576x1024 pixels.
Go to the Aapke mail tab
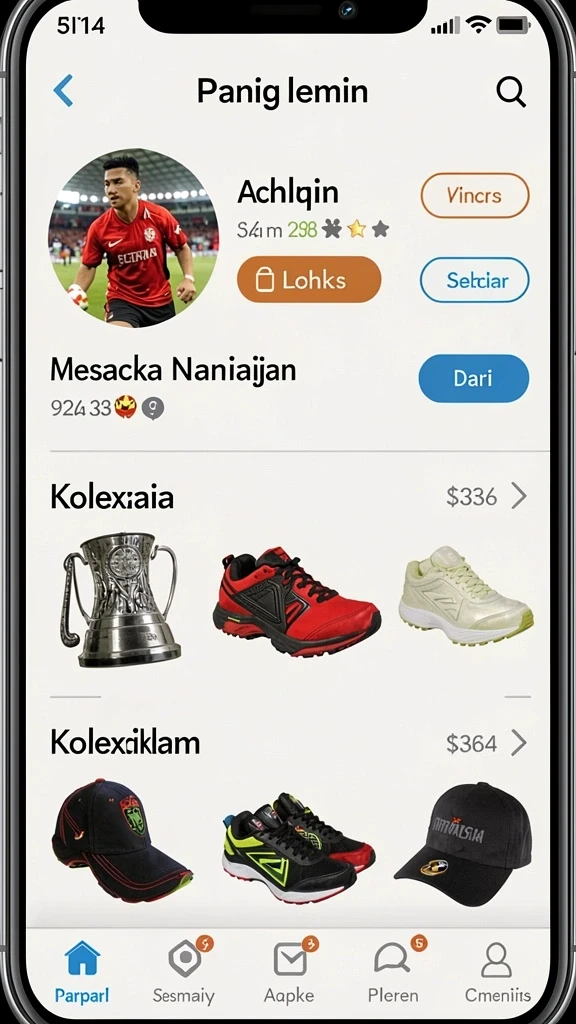click(289, 972)
